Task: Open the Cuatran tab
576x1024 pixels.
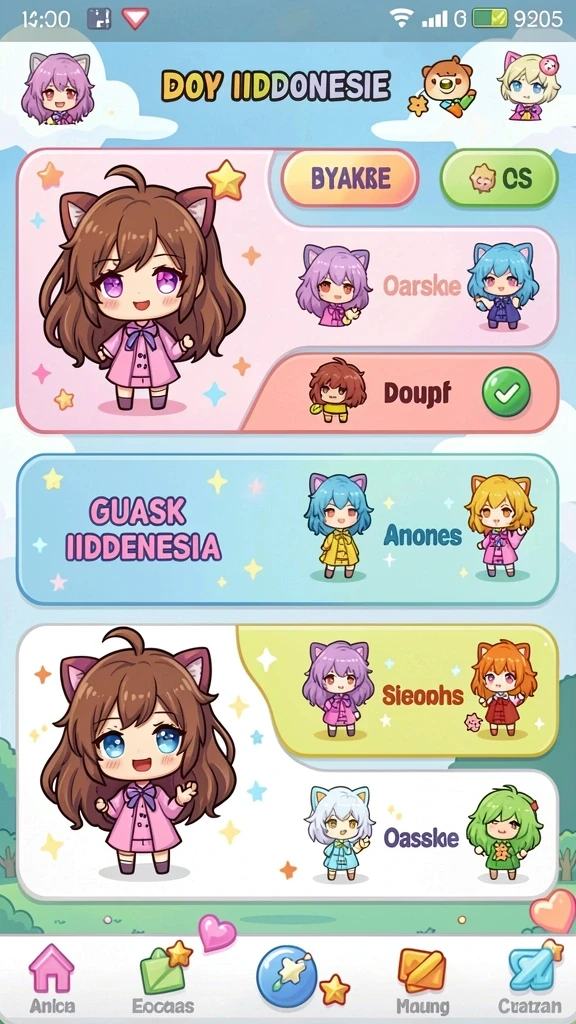Action: [x=530, y=980]
